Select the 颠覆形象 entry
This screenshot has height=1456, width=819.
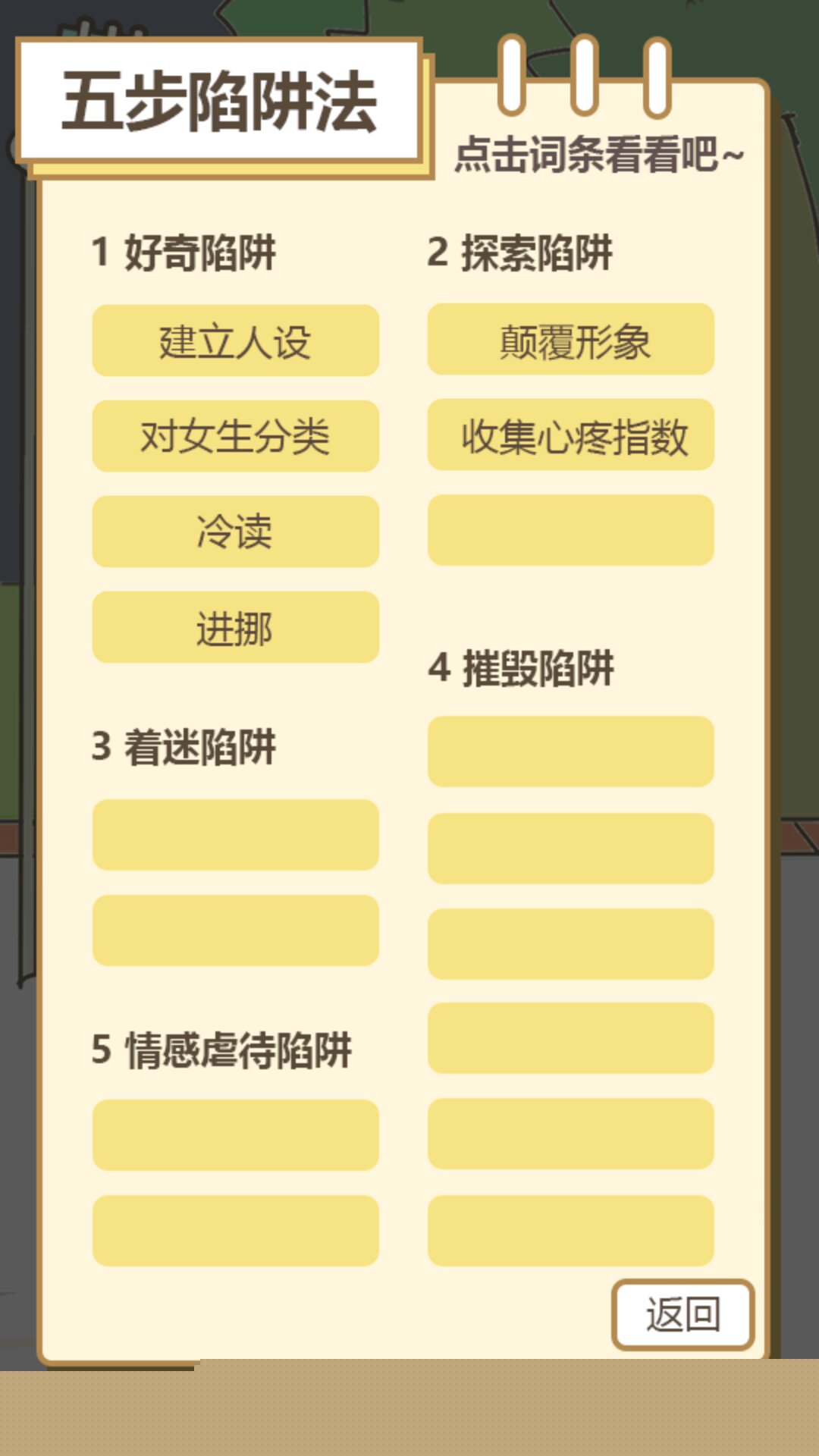570,339
